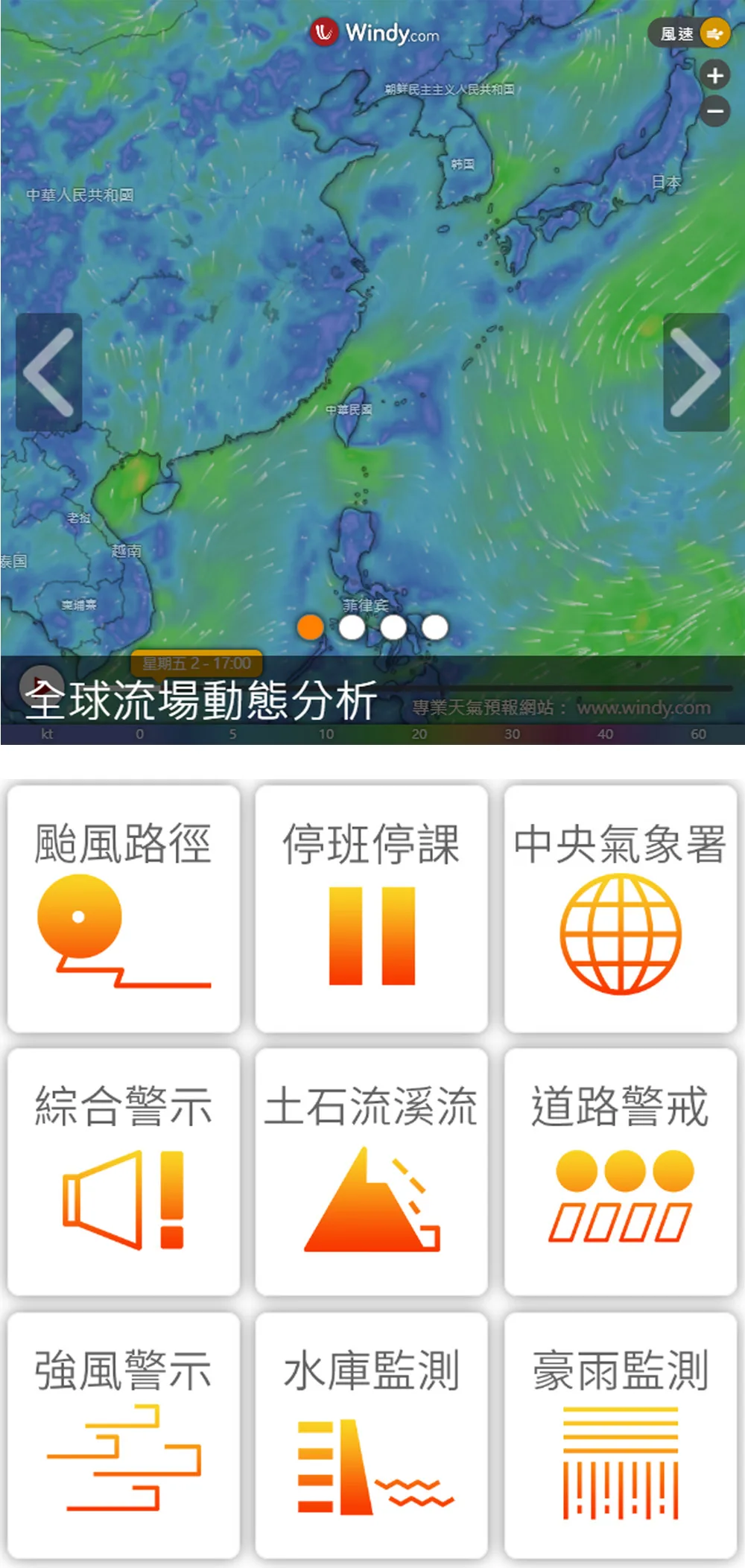745x1568 pixels.
Task: Select the second carousel page dot
Action: [352, 627]
